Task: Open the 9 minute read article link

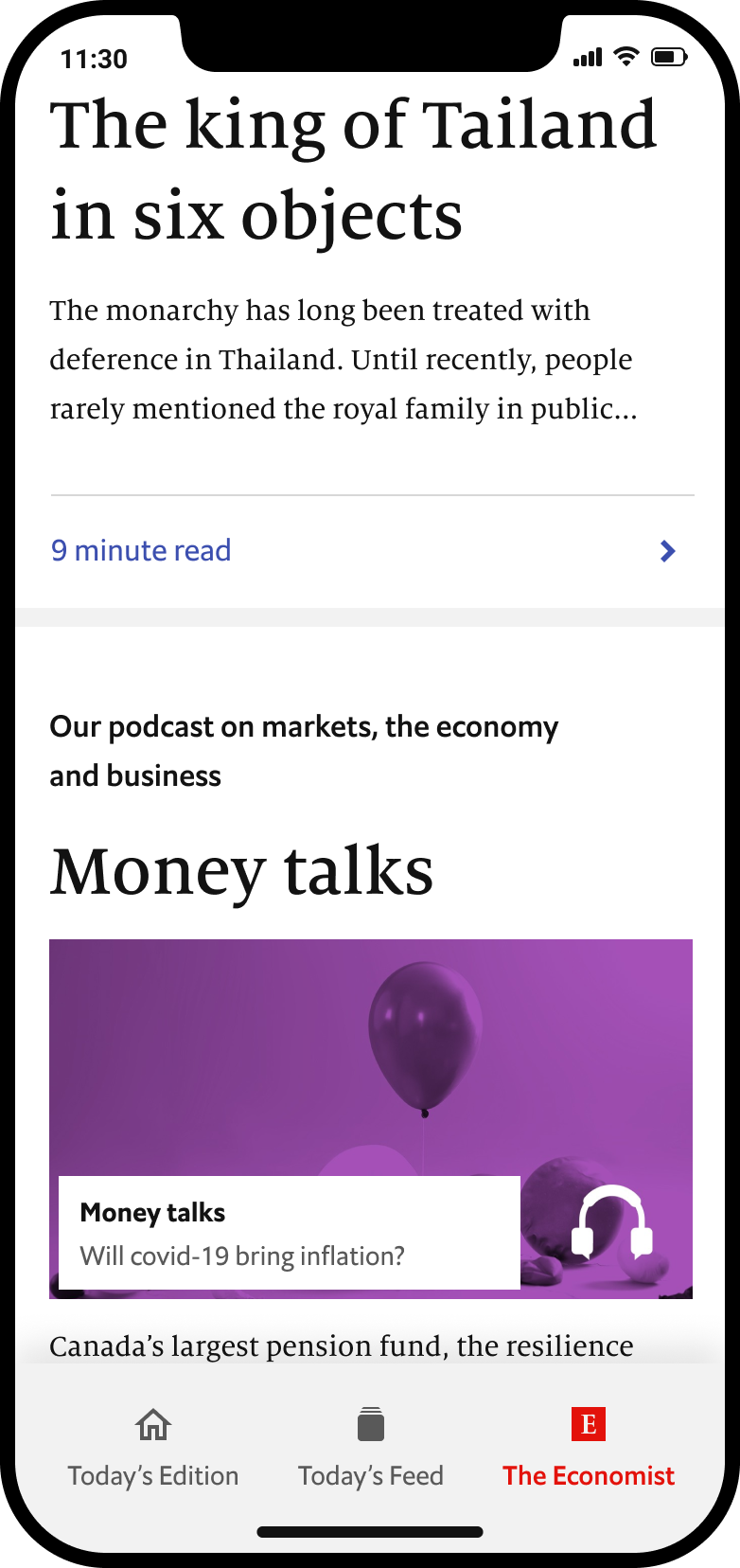Action: pos(141,550)
